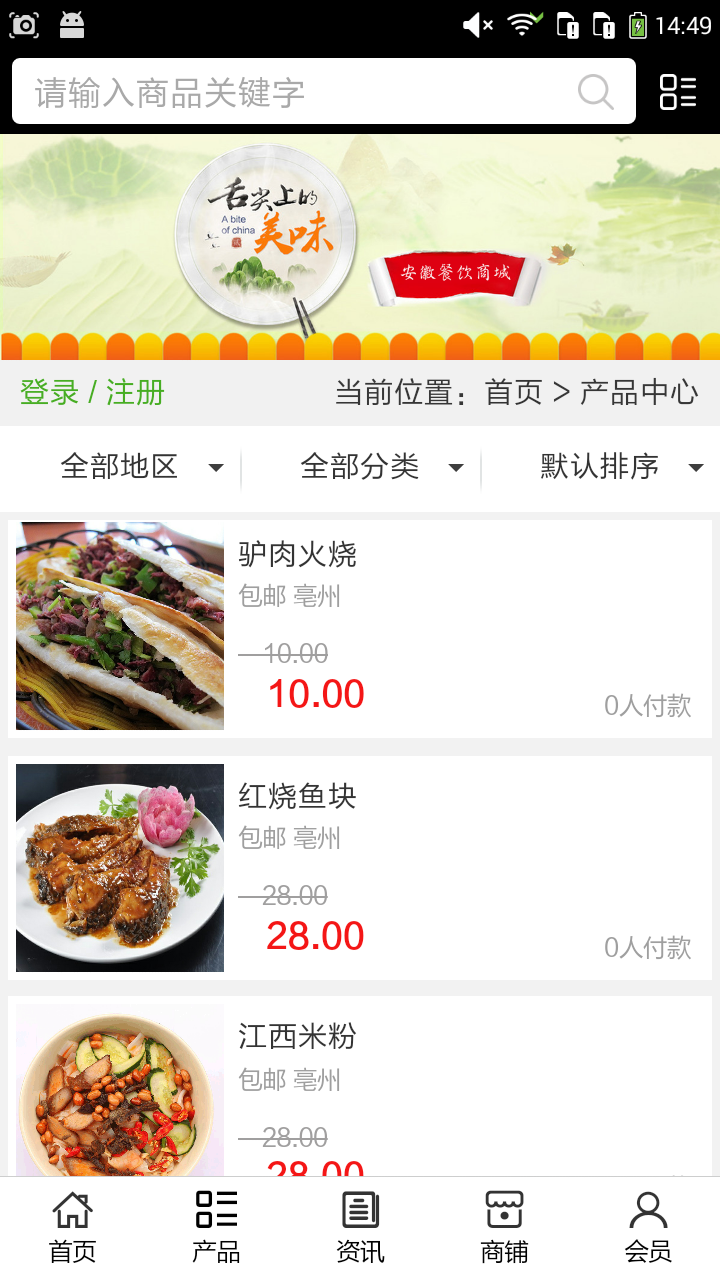Select 产品中心 in the breadcrumb path
The image size is (720, 1280).
(x=637, y=392)
